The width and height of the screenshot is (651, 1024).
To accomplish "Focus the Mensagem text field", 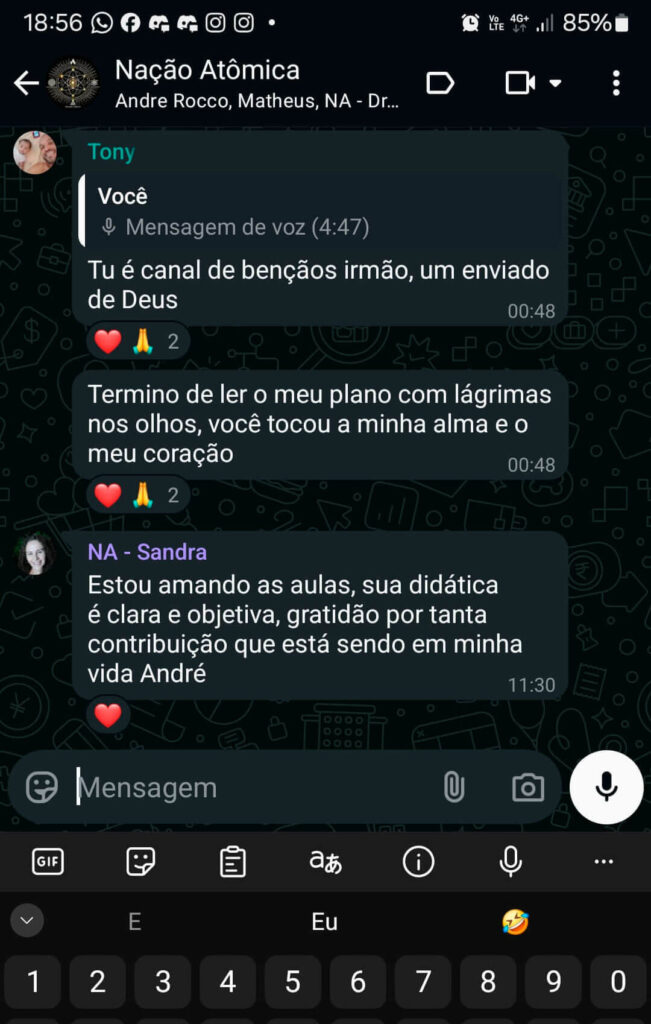I will click(250, 787).
